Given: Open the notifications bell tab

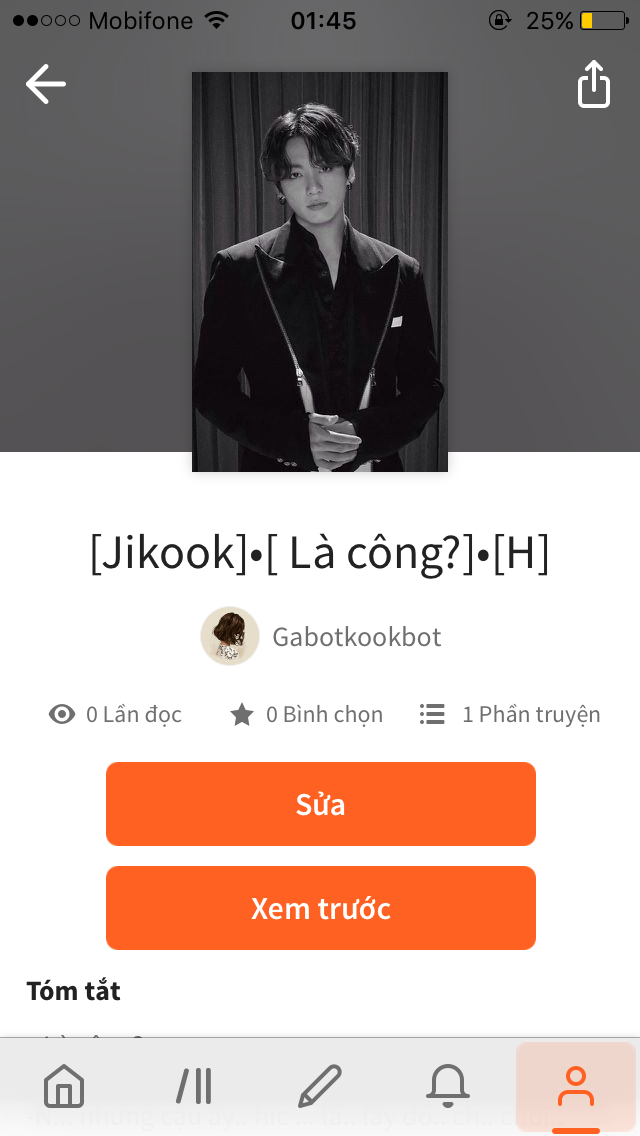Looking at the screenshot, I should pos(447,1085).
